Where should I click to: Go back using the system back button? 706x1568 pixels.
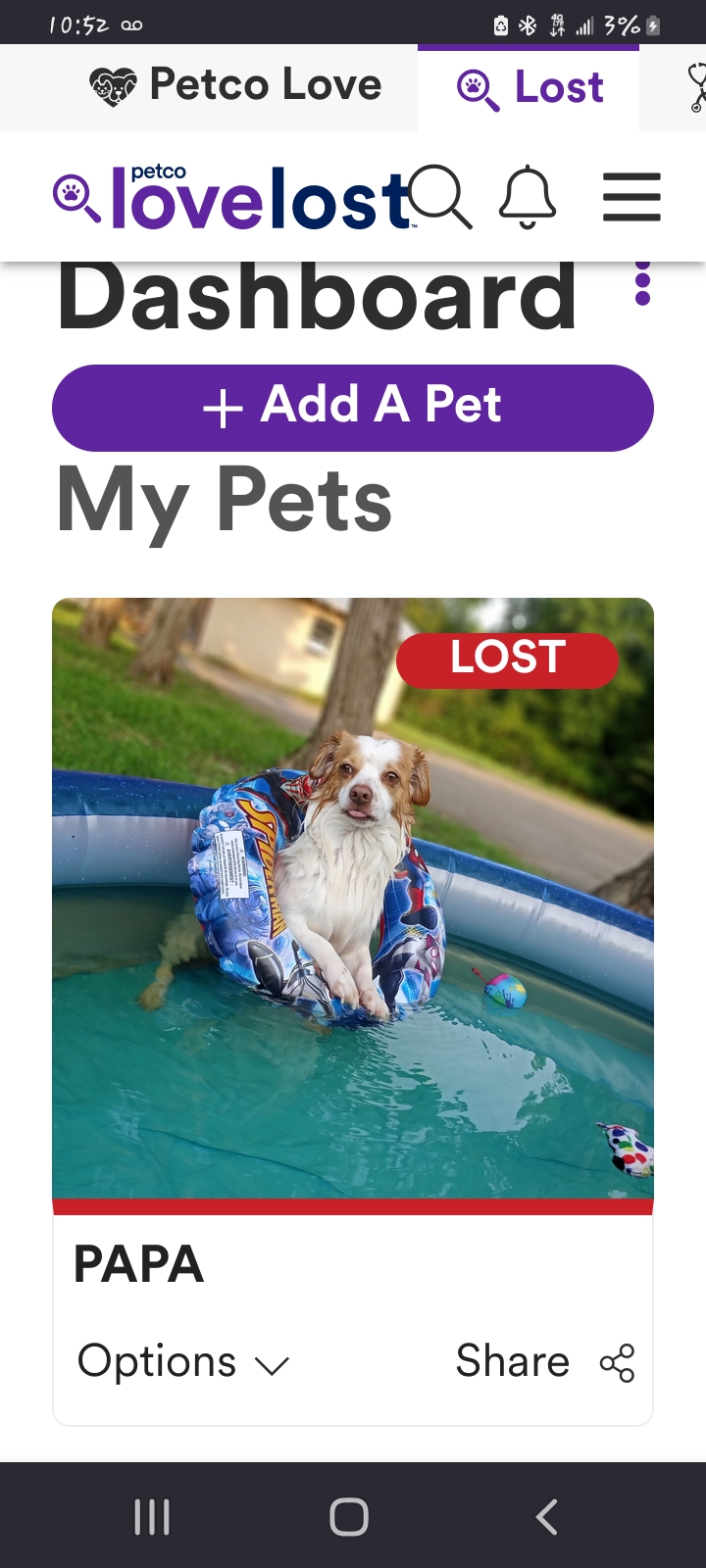tap(547, 1516)
